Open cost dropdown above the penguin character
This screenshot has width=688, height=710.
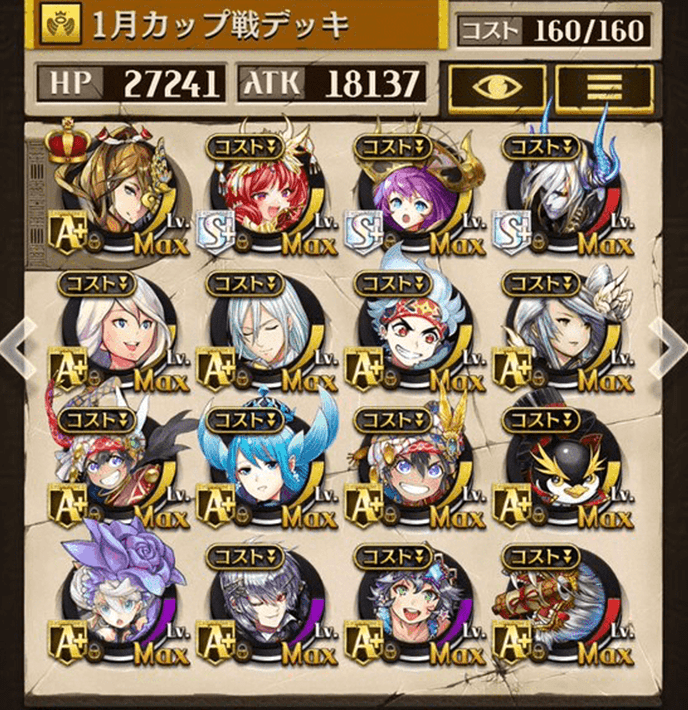(x=541, y=420)
